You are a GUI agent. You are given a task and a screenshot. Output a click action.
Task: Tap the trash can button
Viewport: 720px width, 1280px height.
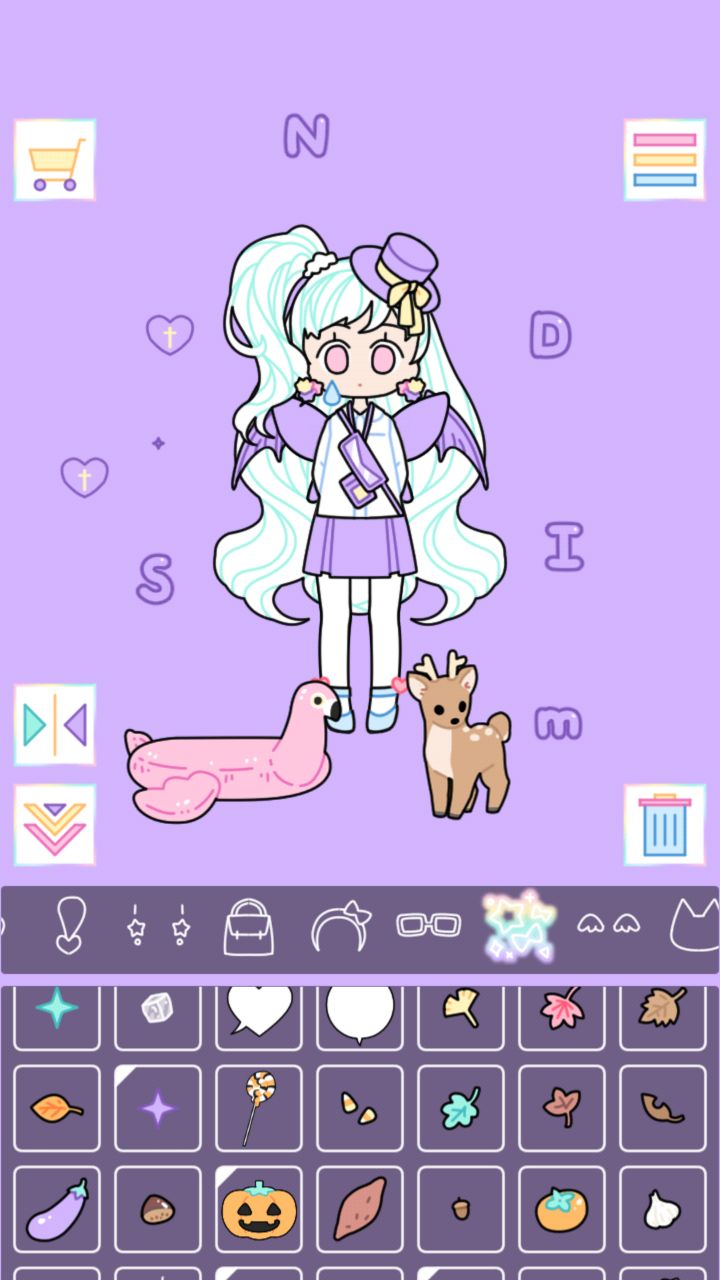tap(664, 824)
